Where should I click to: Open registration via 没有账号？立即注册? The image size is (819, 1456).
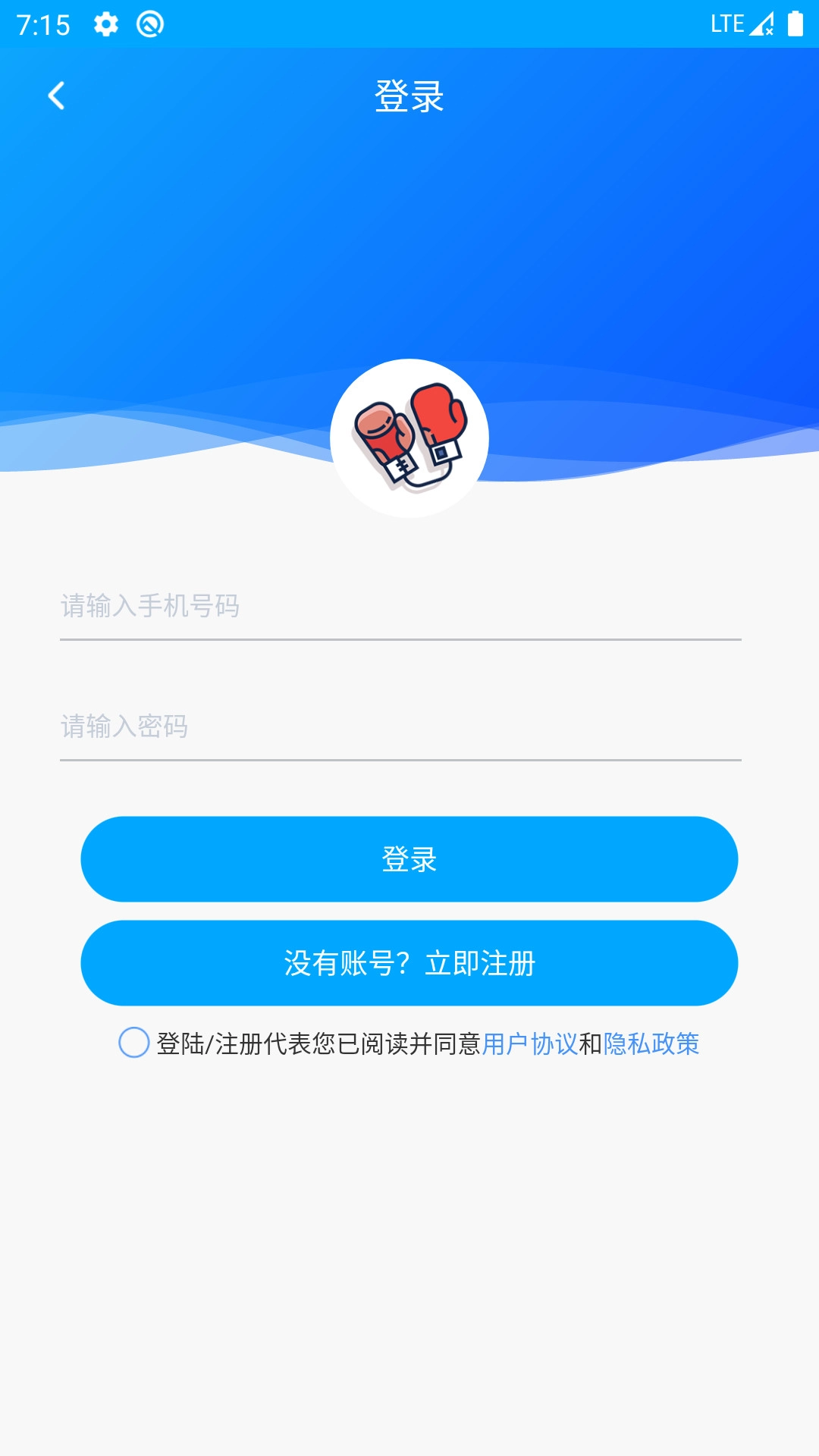coord(409,963)
